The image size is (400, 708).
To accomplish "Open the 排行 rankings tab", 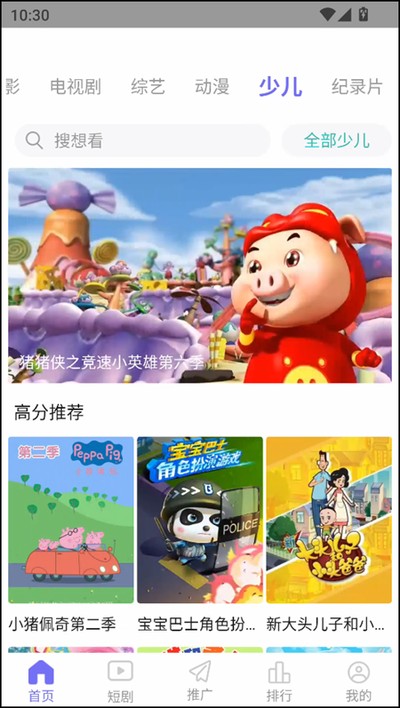I will (x=279, y=681).
